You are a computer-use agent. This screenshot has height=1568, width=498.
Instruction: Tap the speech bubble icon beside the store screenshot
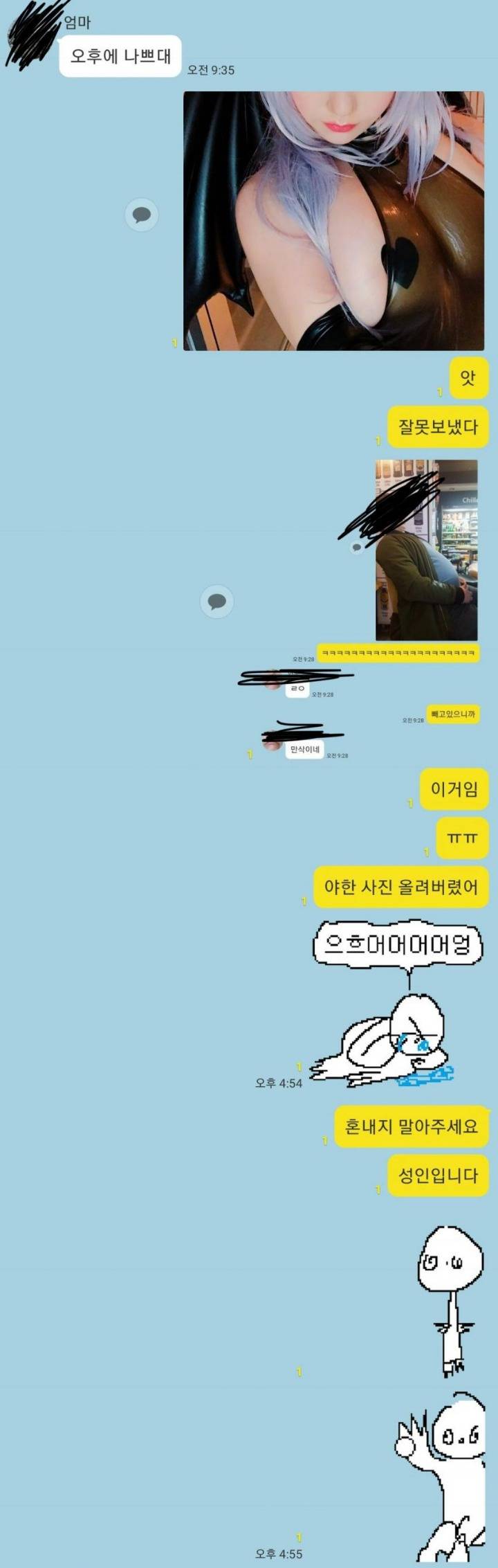coord(216,601)
